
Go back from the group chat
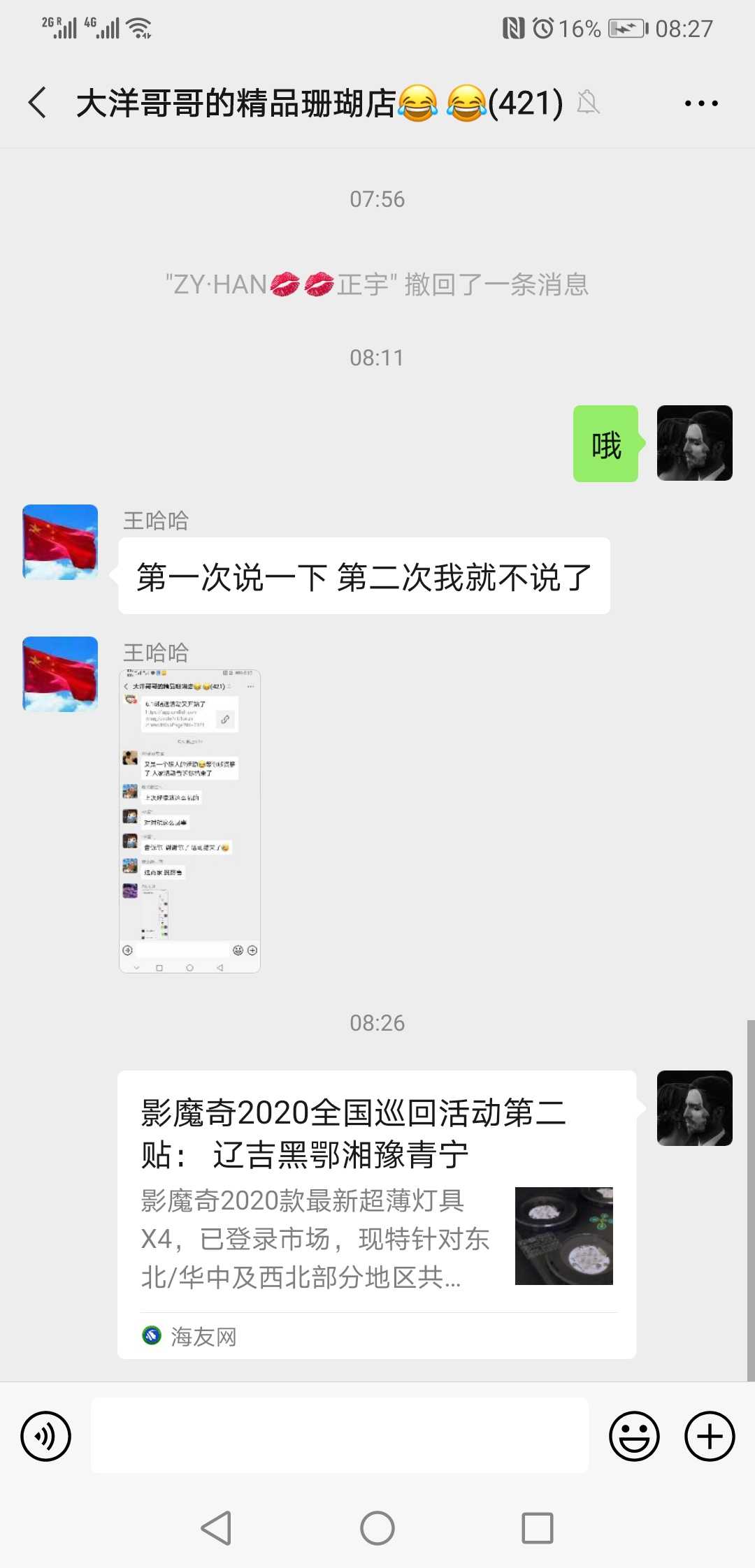(x=38, y=103)
